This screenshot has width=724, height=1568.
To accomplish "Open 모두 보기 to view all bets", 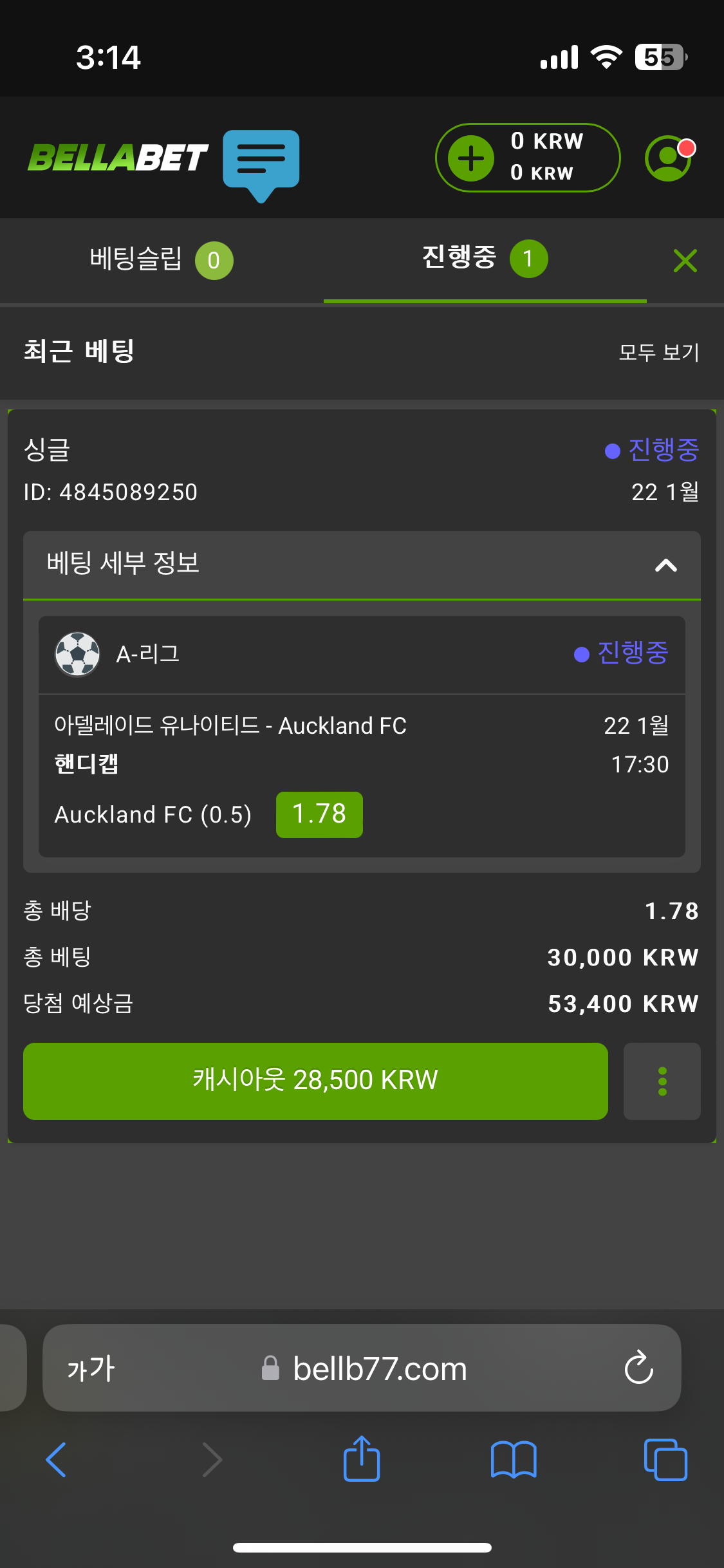I will click(658, 352).
